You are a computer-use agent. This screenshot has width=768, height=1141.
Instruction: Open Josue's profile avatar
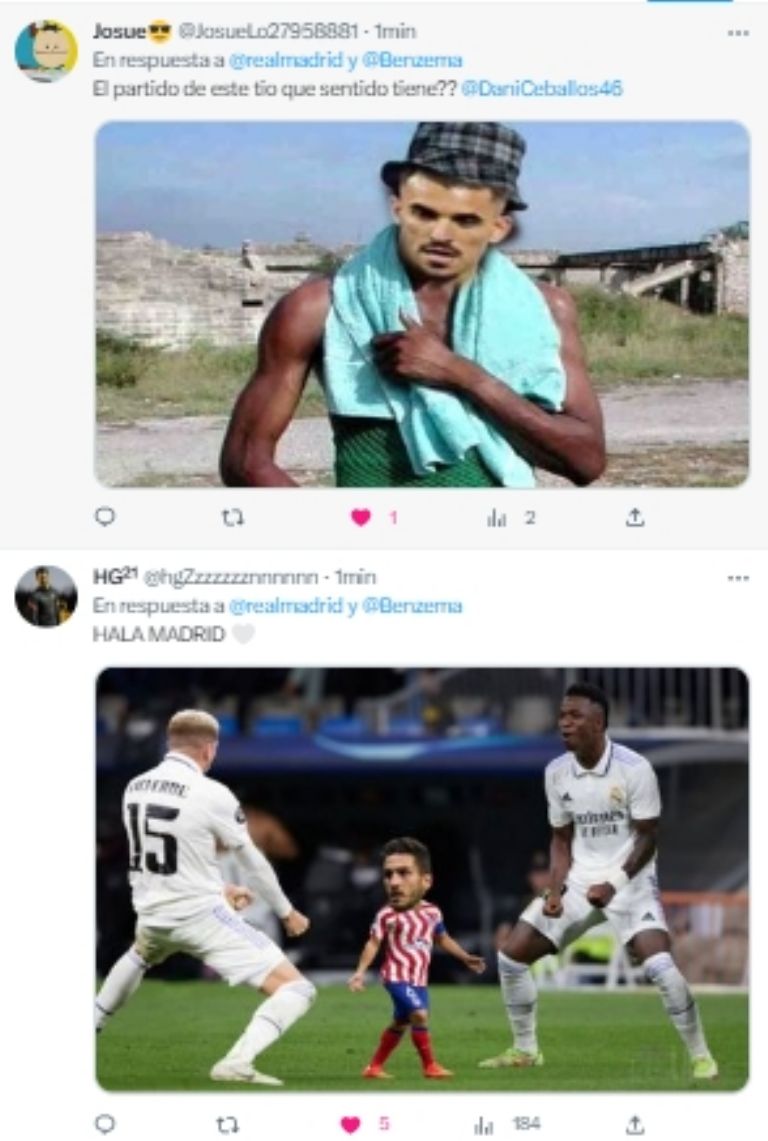[46, 50]
